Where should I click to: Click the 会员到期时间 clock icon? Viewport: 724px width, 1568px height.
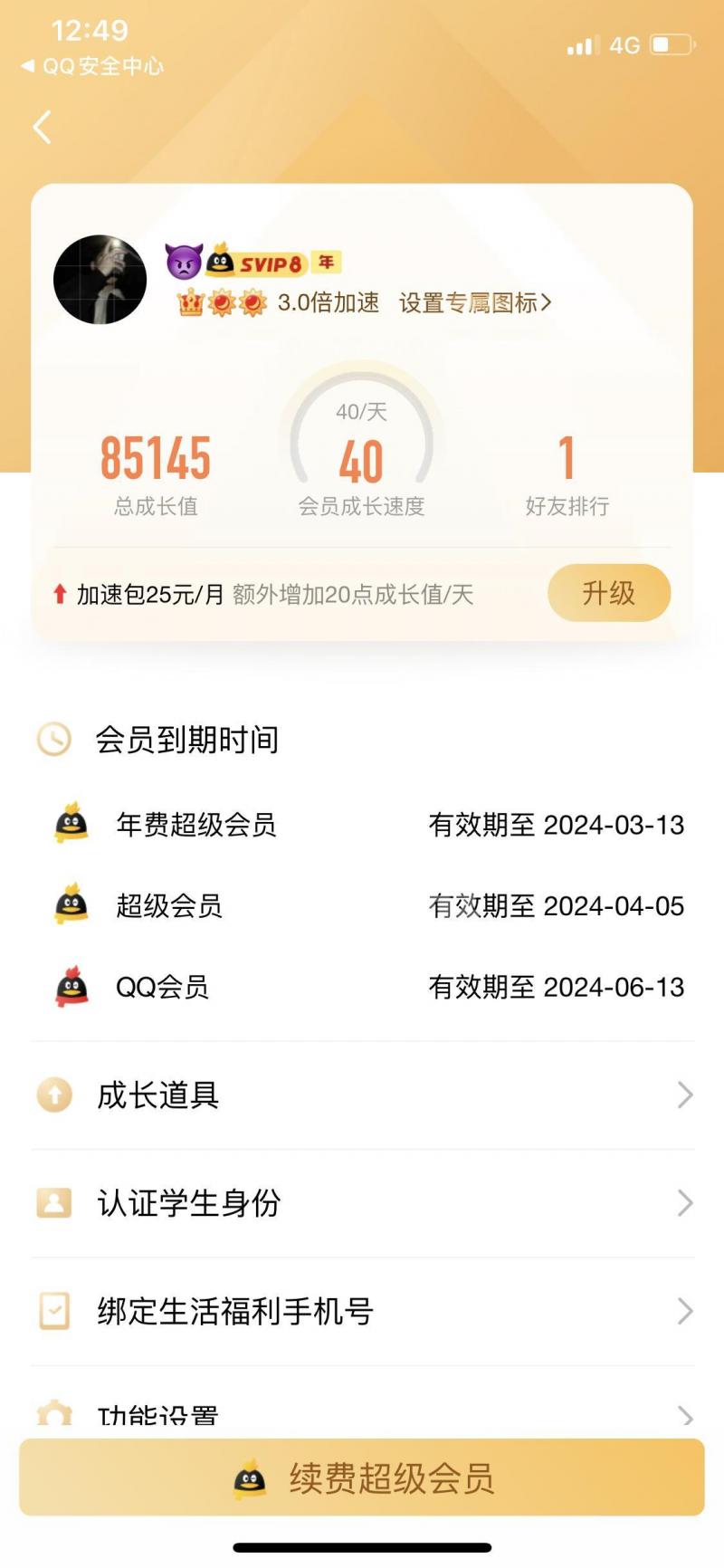click(x=53, y=740)
